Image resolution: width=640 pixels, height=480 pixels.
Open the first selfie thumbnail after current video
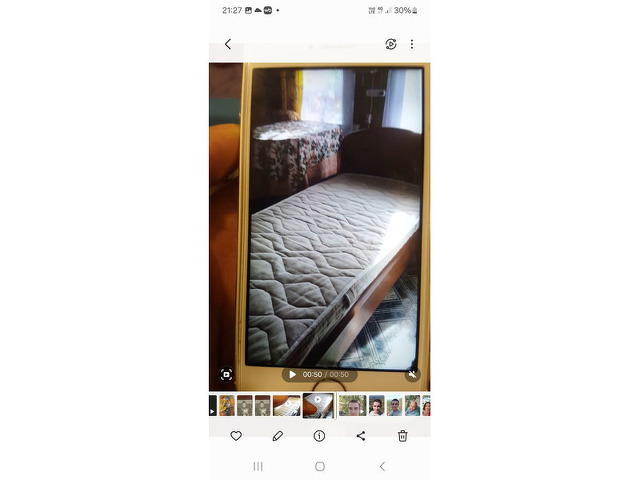(350, 405)
